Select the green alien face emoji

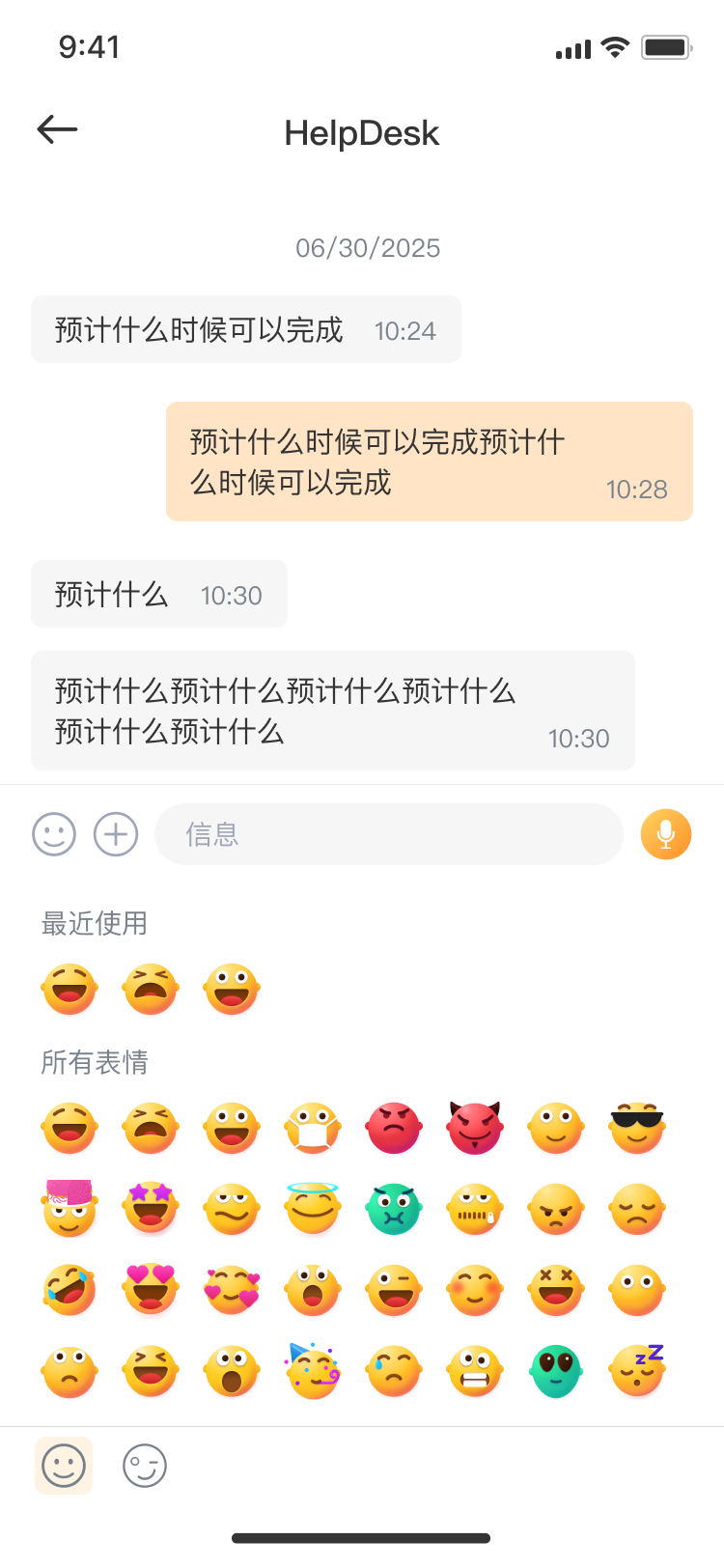(555, 1371)
